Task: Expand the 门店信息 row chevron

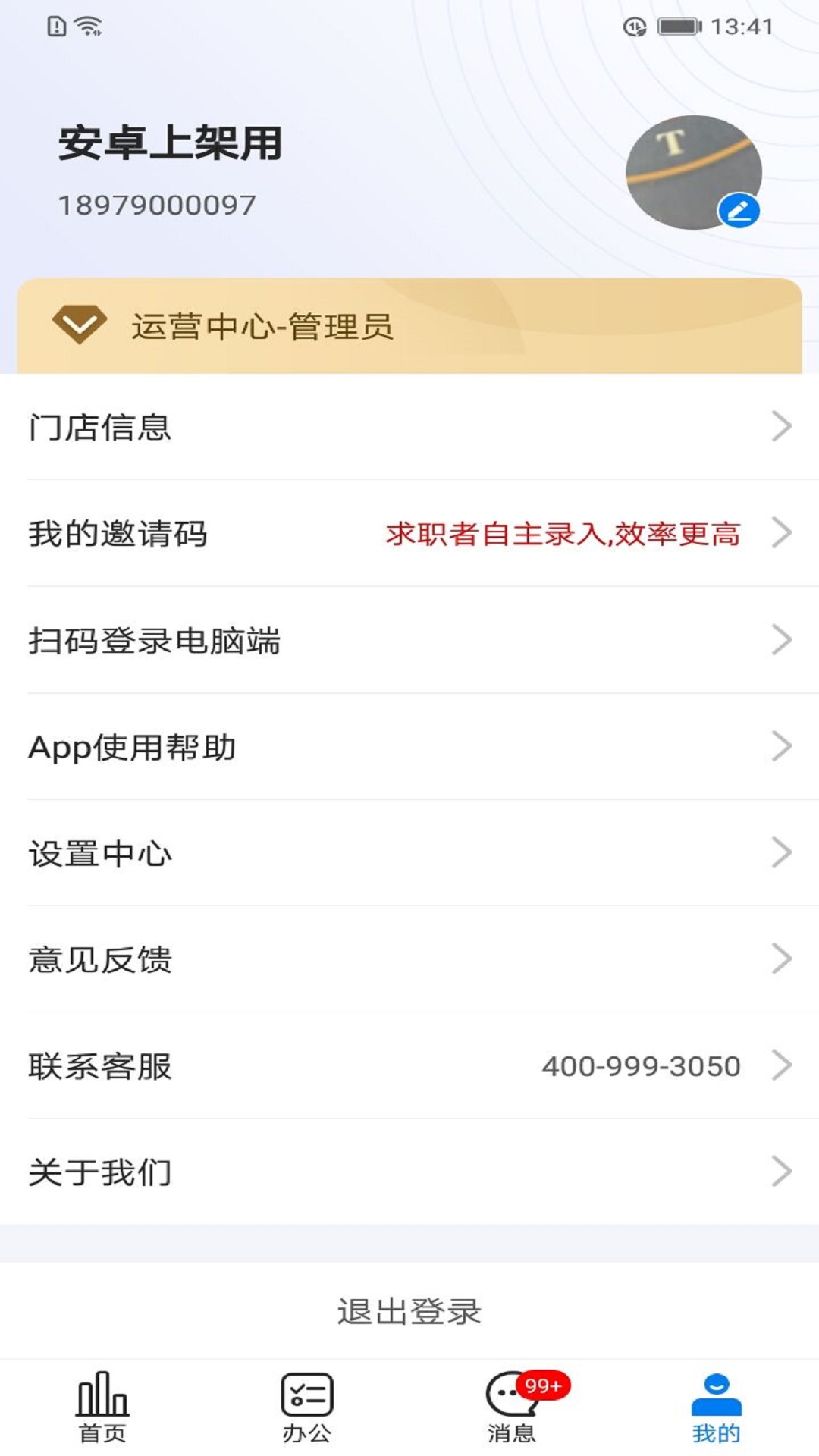Action: pyautogui.click(x=780, y=428)
